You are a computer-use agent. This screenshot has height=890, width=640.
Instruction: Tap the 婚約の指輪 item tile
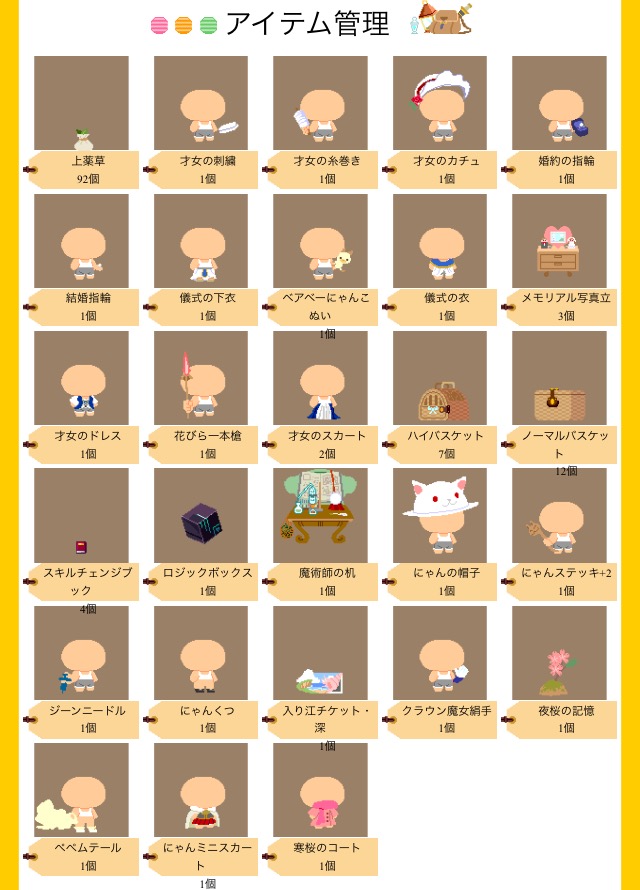[x=559, y=103]
